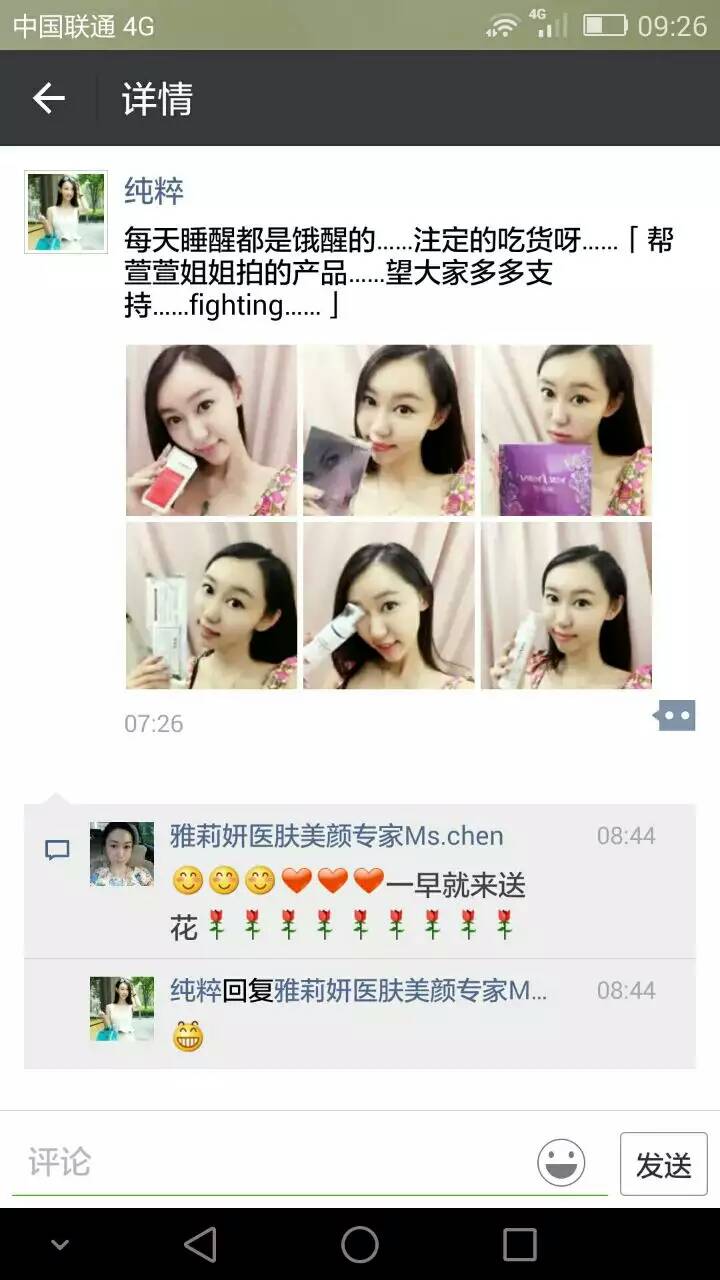Tap the system home button
Screen dimensions: 720x1280
coord(360,1244)
